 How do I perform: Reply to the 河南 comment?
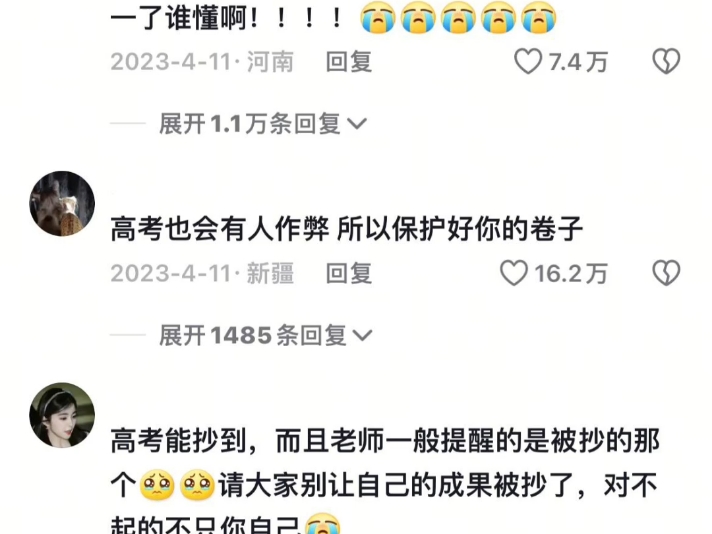click(349, 62)
